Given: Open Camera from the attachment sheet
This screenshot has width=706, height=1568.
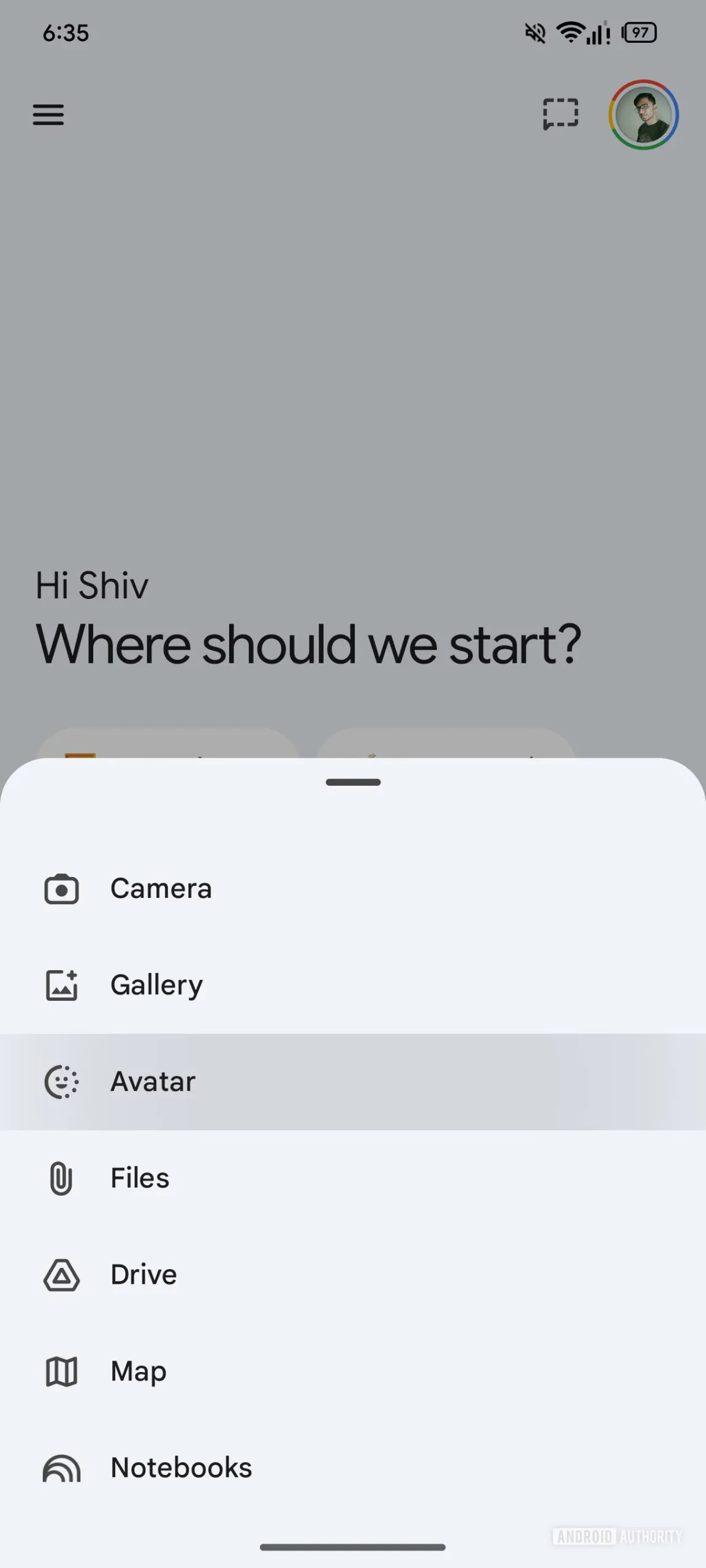Looking at the screenshot, I should pos(161,889).
